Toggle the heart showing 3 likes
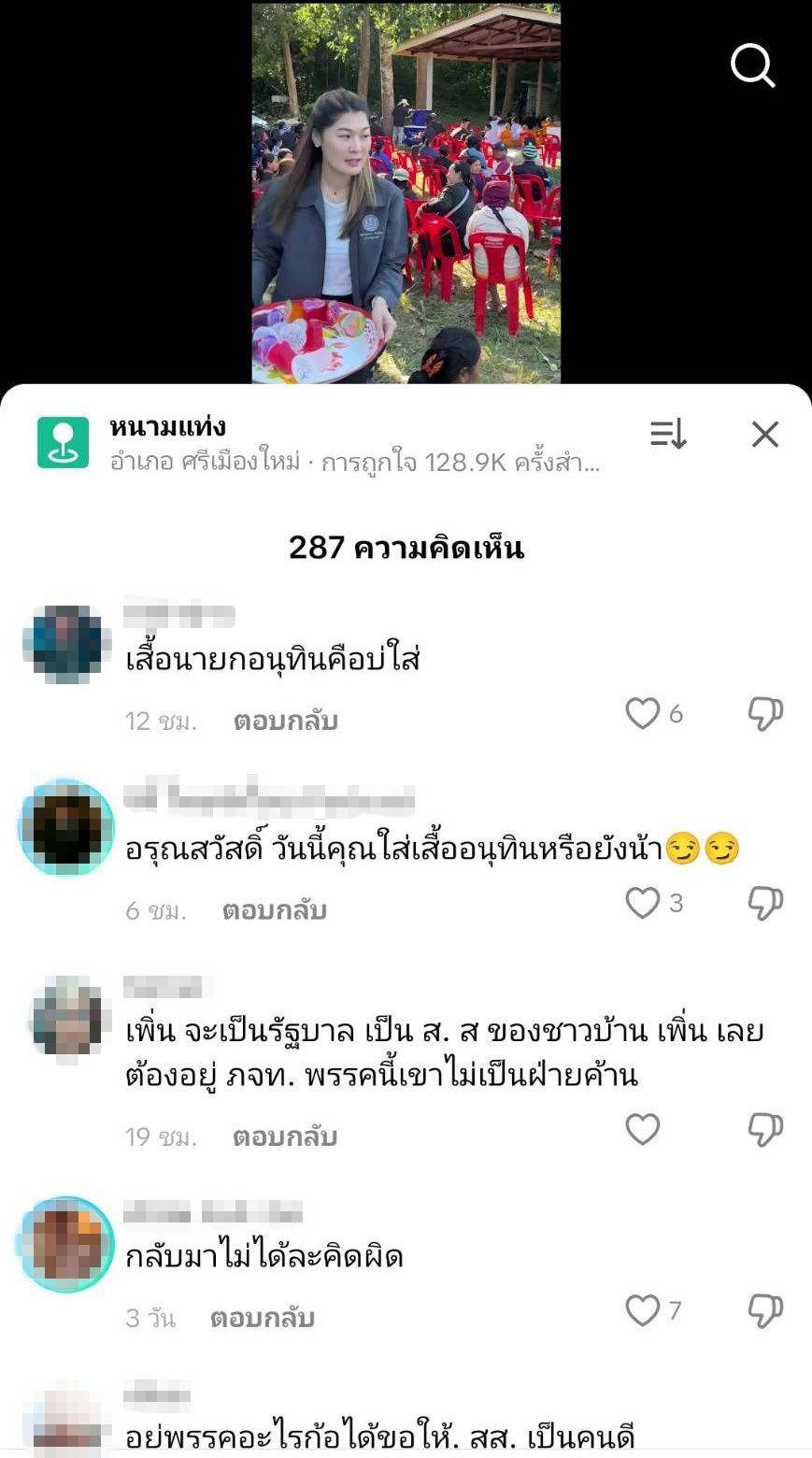Screen dimensions: 812x1458 [643, 902]
